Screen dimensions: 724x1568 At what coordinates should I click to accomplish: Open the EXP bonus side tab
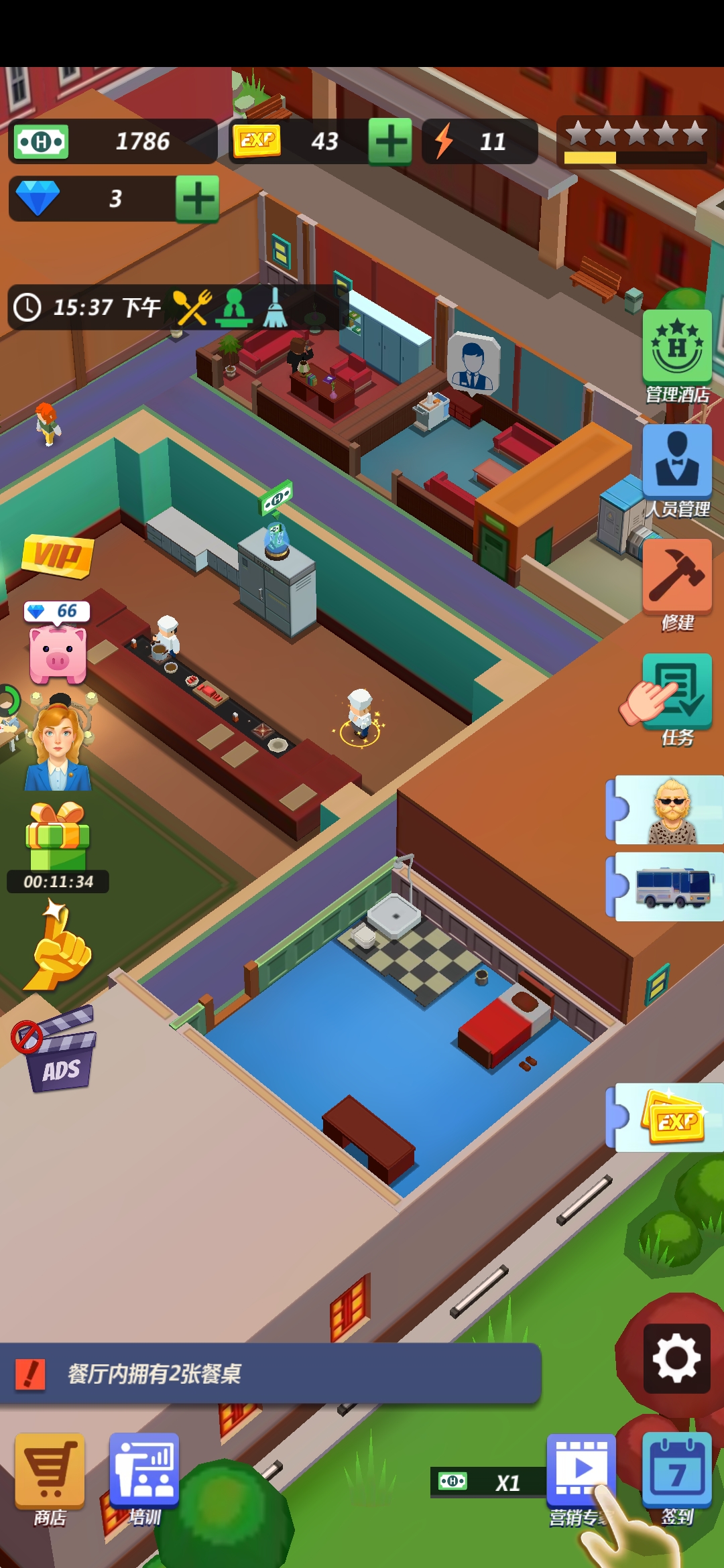coord(670,1118)
